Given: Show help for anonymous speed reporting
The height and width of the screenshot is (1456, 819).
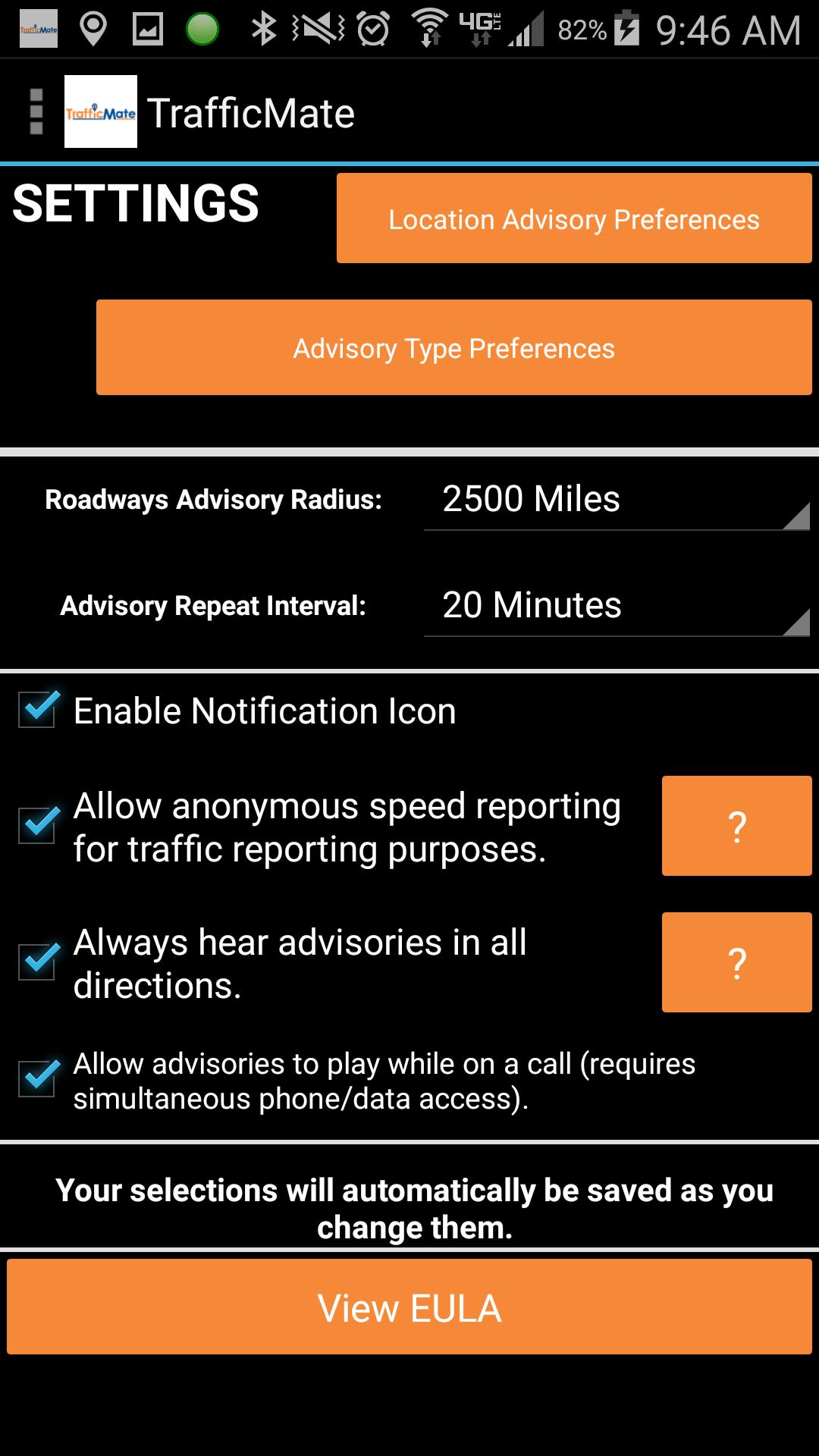Looking at the screenshot, I should click(x=736, y=826).
